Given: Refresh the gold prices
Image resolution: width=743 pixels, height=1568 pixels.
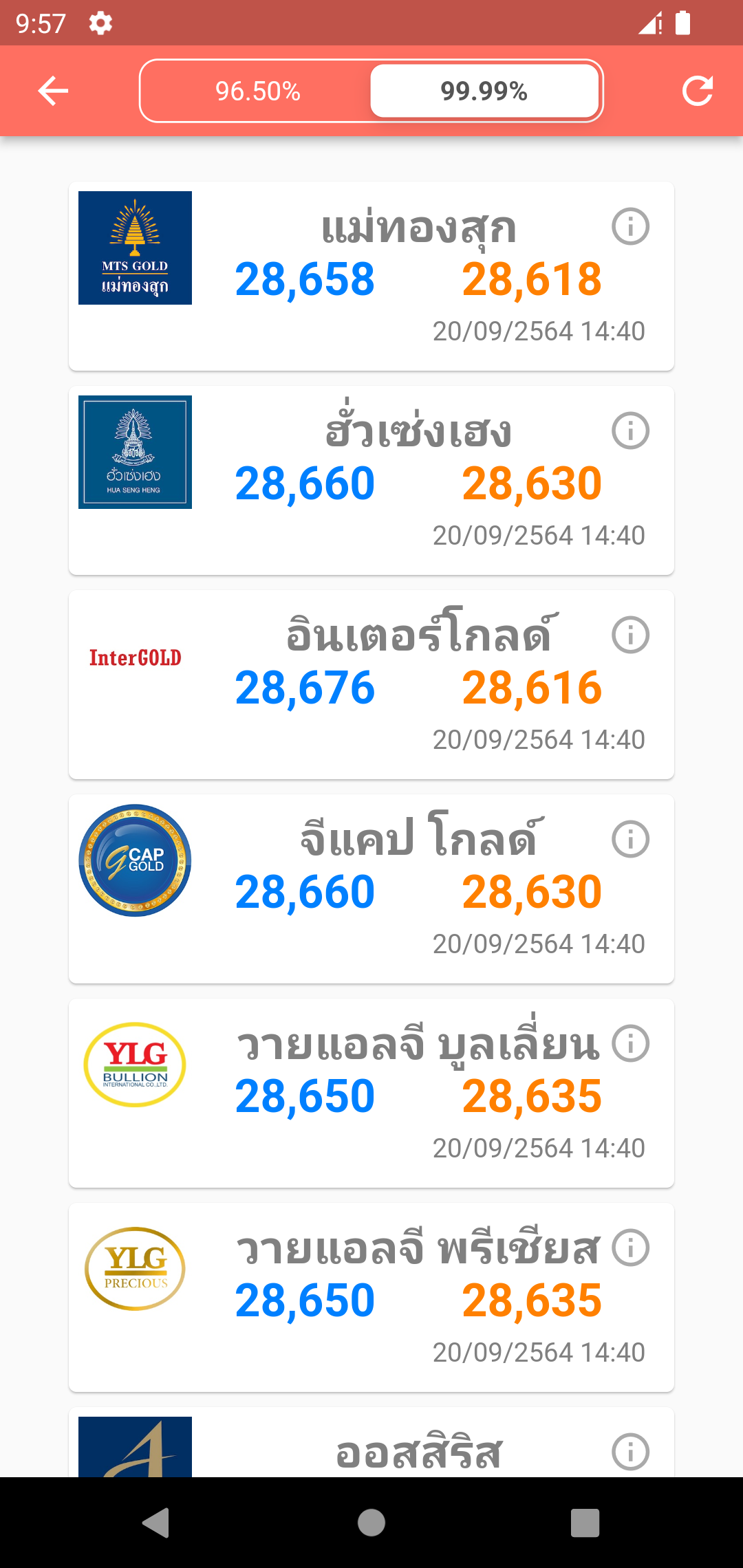Looking at the screenshot, I should [697, 91].
